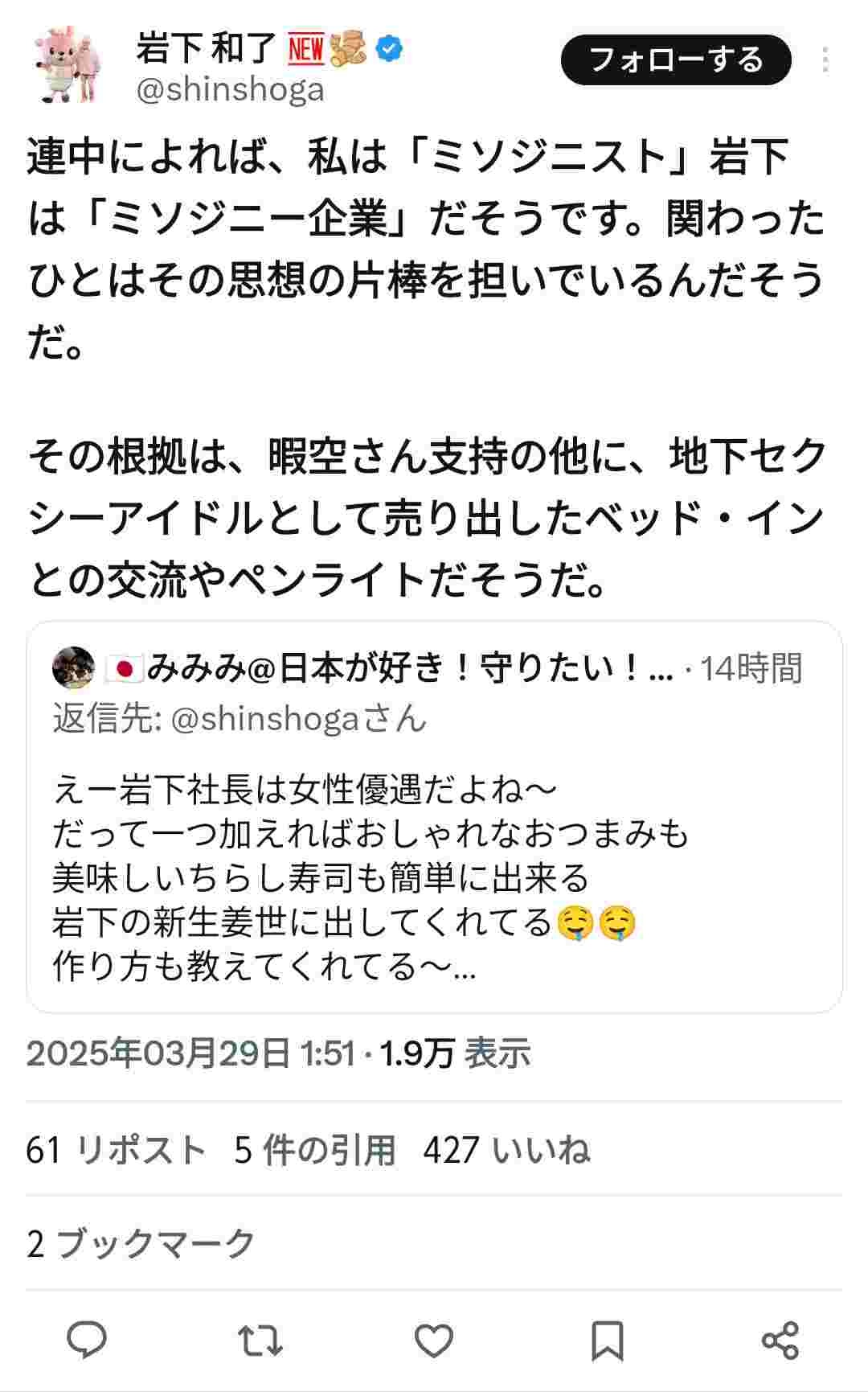868x1392 pixels.
Task: Like this post with the heart
Action: tap(434, 1341)
